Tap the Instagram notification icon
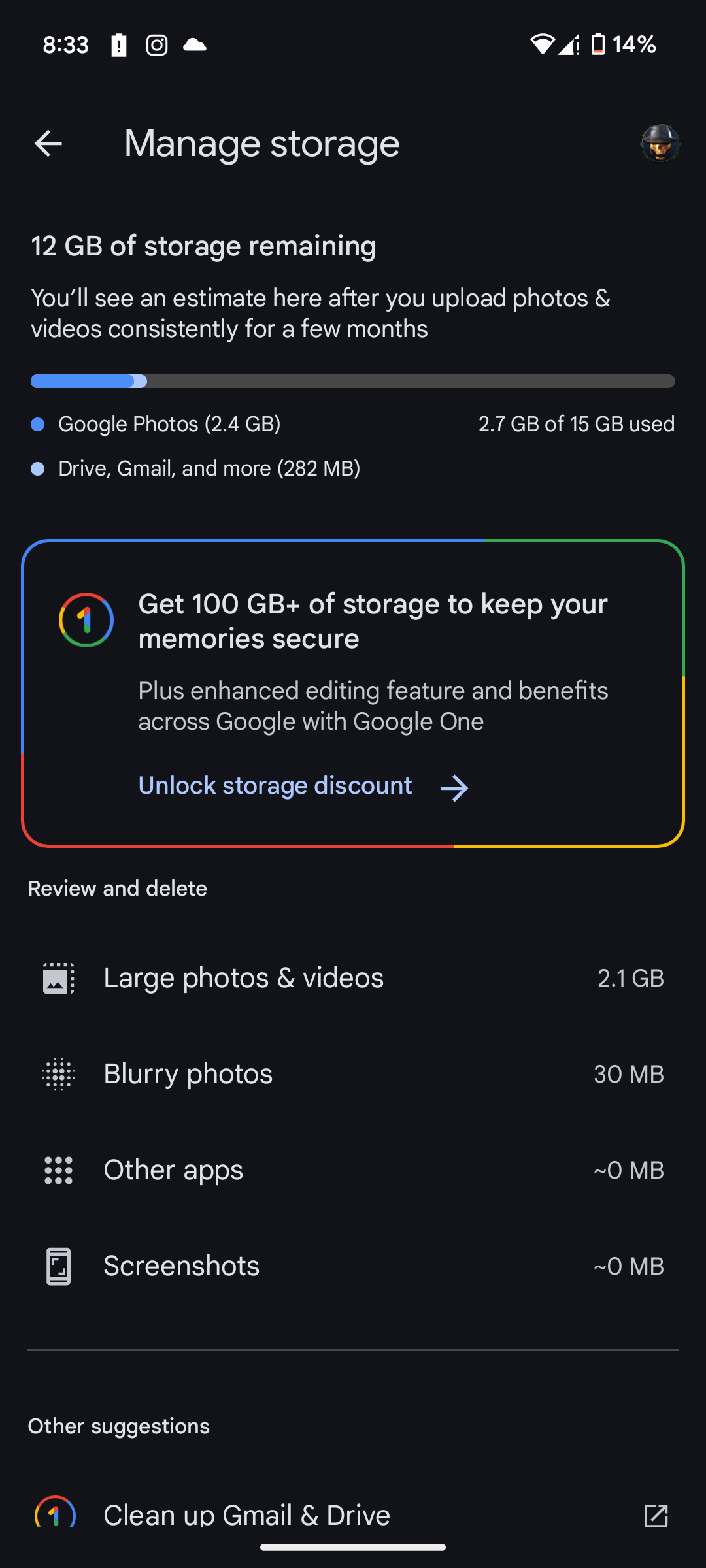 (x=156, y=44)
